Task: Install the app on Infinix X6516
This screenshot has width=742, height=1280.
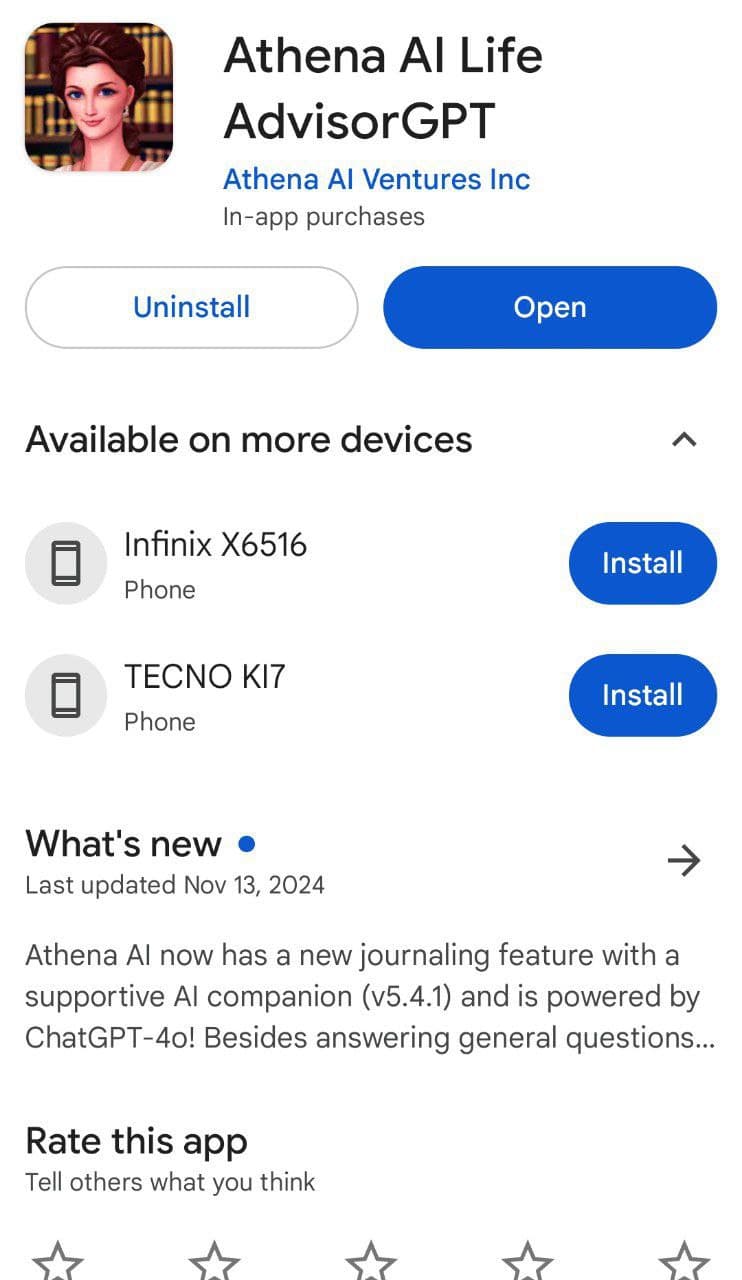Action: [643, 563]
